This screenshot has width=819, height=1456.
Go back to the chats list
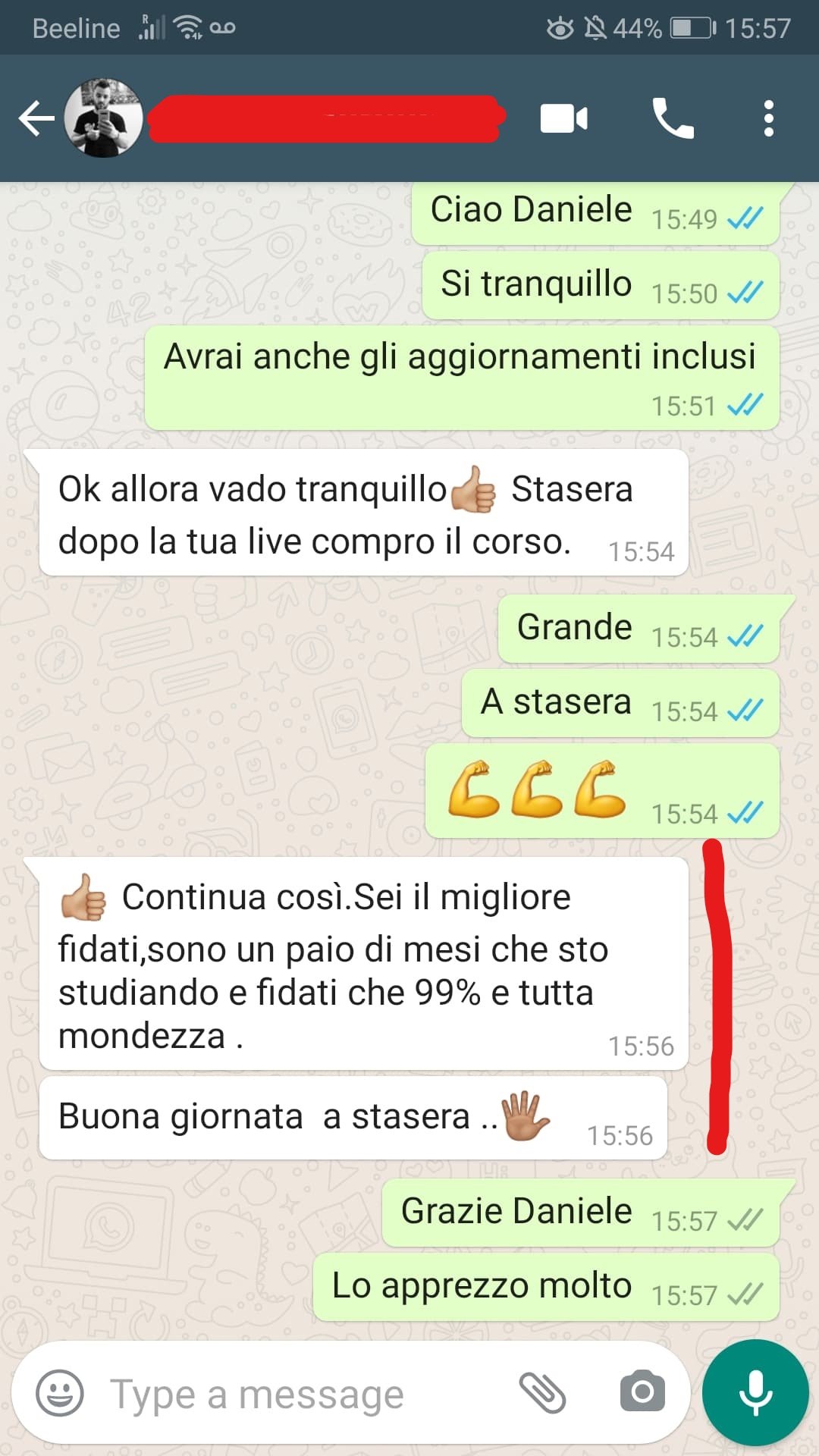36,119
